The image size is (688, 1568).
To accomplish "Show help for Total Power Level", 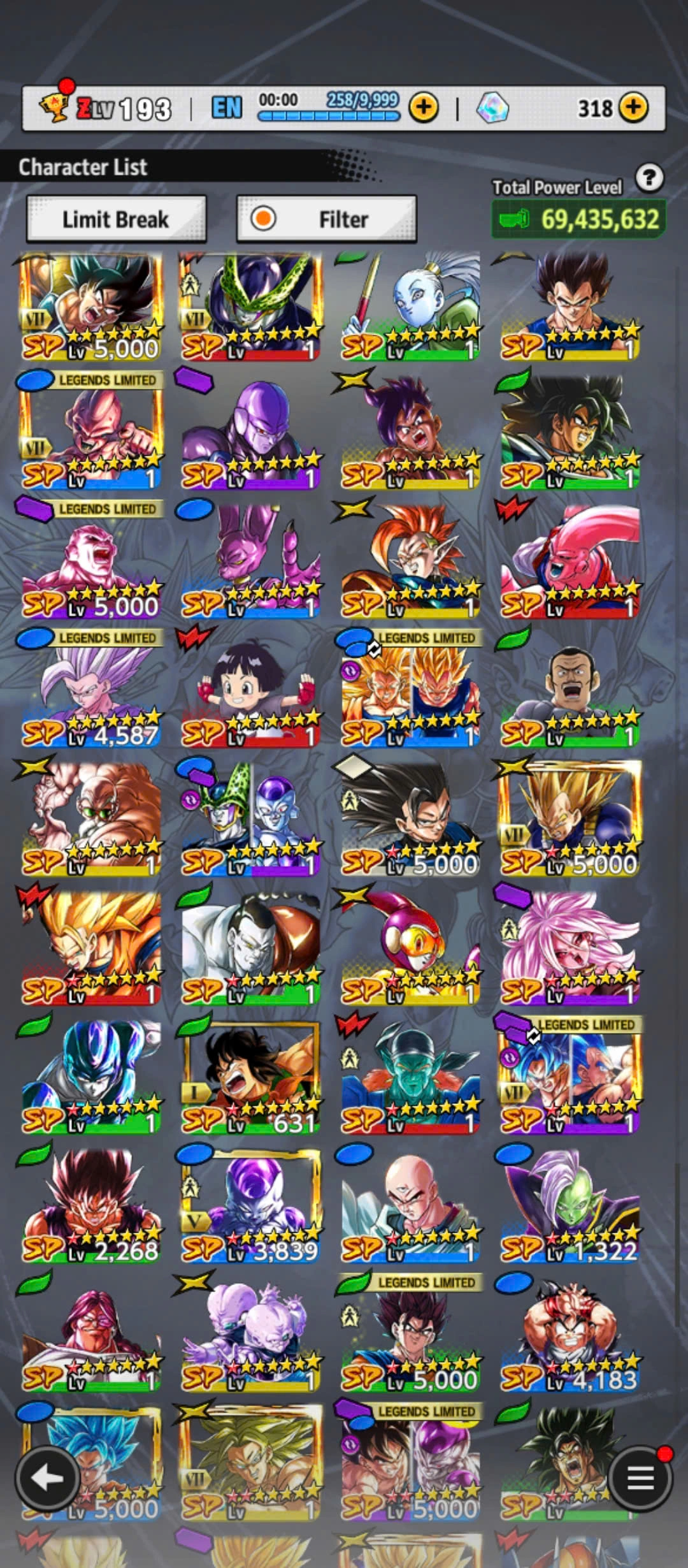I will click(649, 178).
